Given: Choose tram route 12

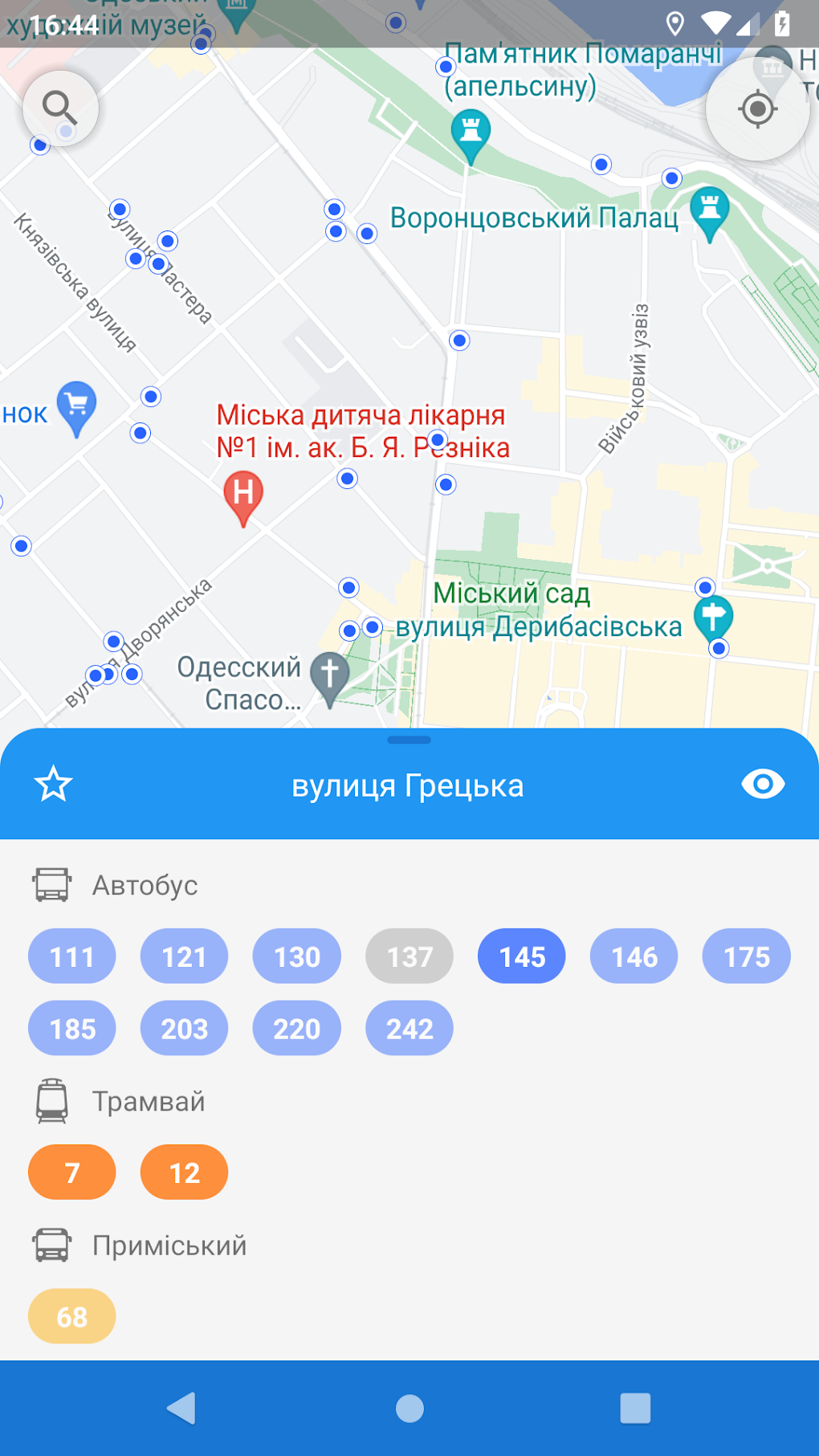Looking at the screenshot, I should [x=185, y=1173].
